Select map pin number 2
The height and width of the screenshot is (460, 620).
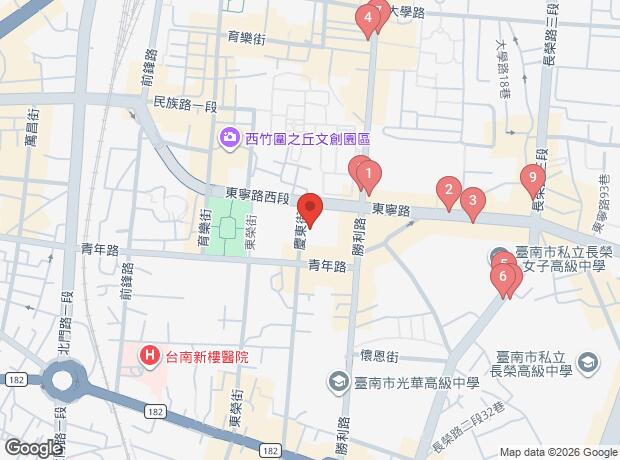[x=449, y=189]
